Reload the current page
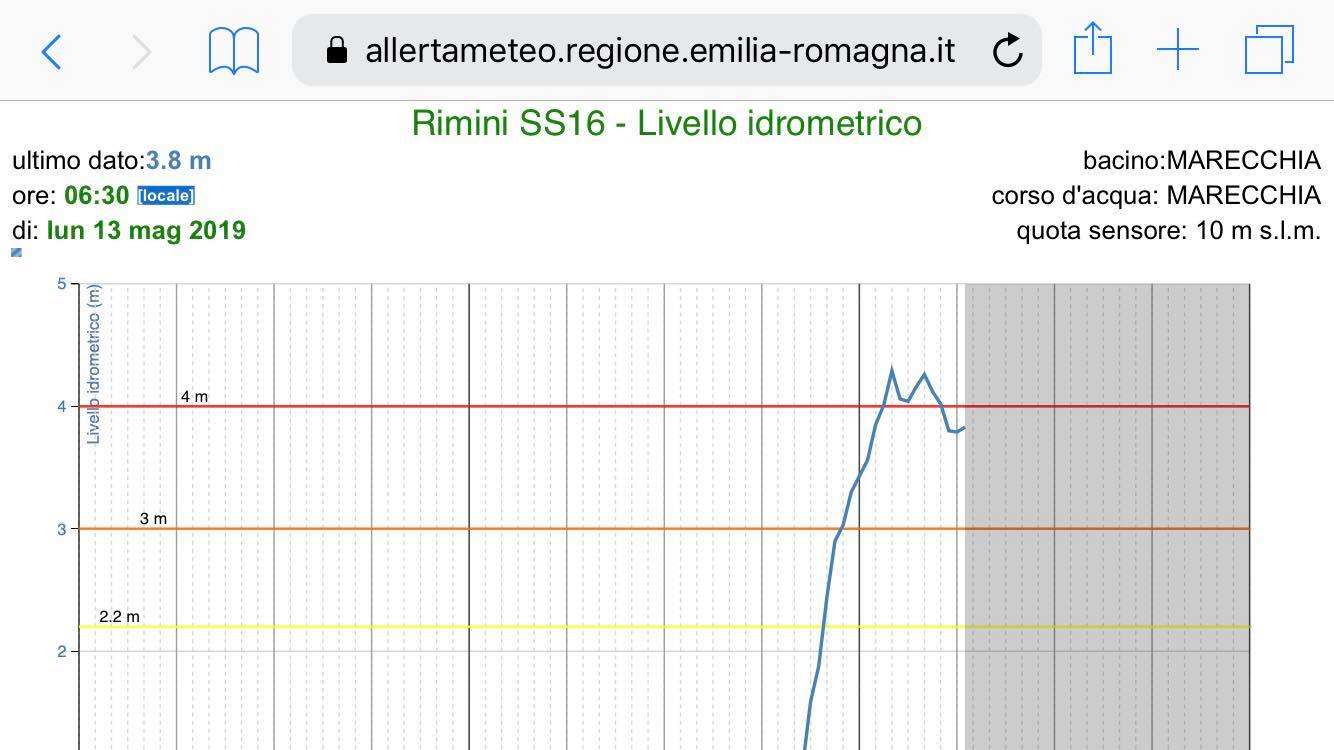 coord(1008,50)
